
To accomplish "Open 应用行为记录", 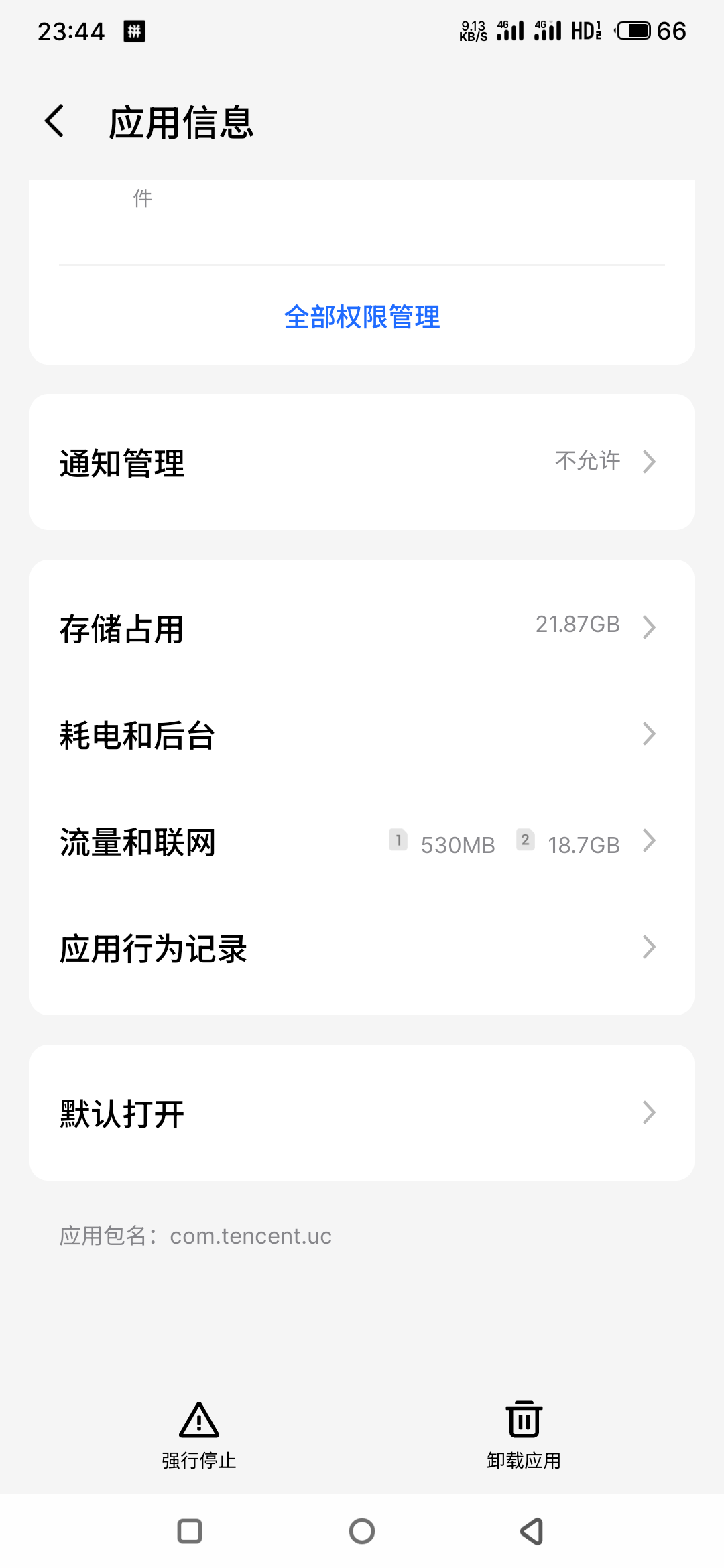I will pyautogui.click(x=362, y=948).
